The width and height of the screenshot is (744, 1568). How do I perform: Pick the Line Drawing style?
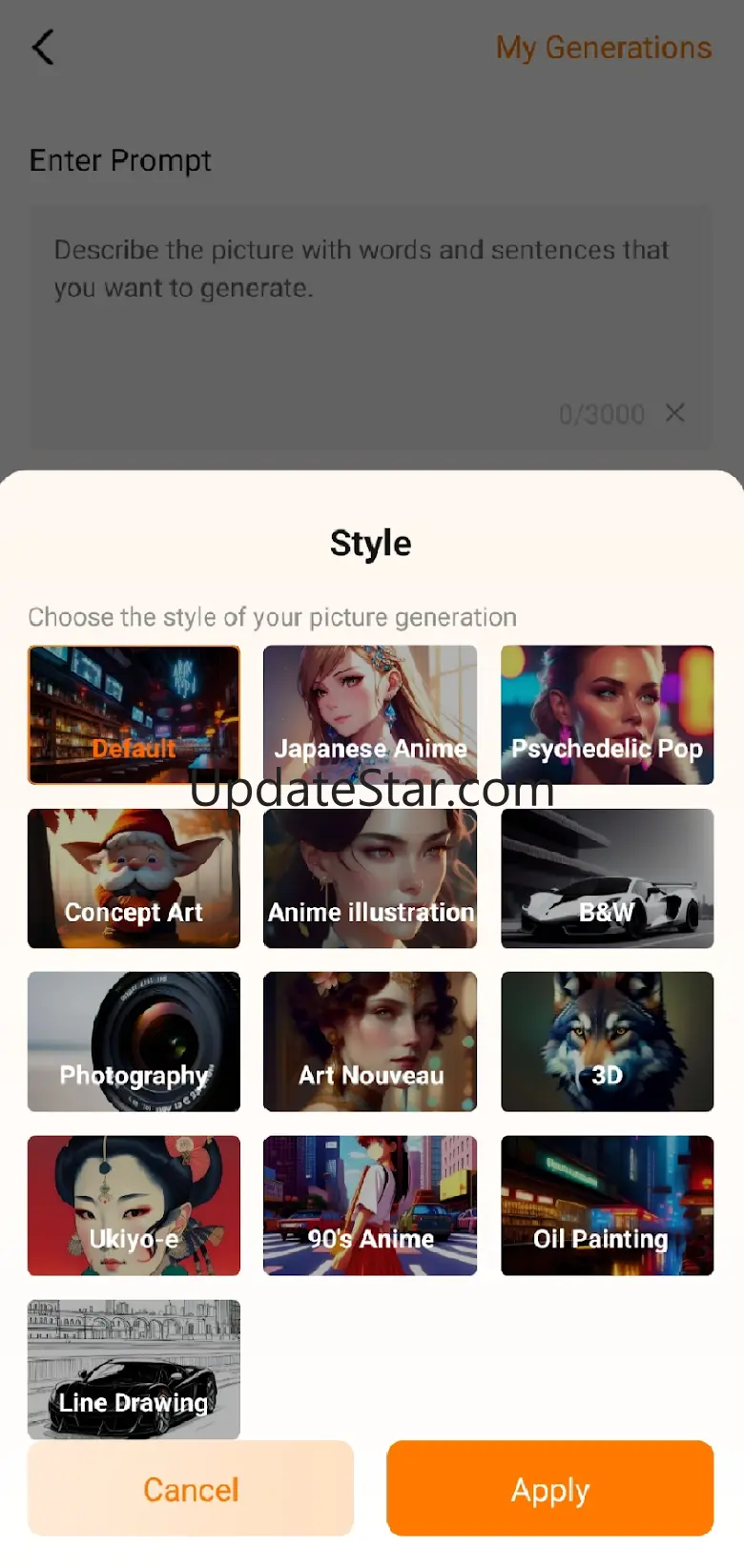pos(134,1369)
